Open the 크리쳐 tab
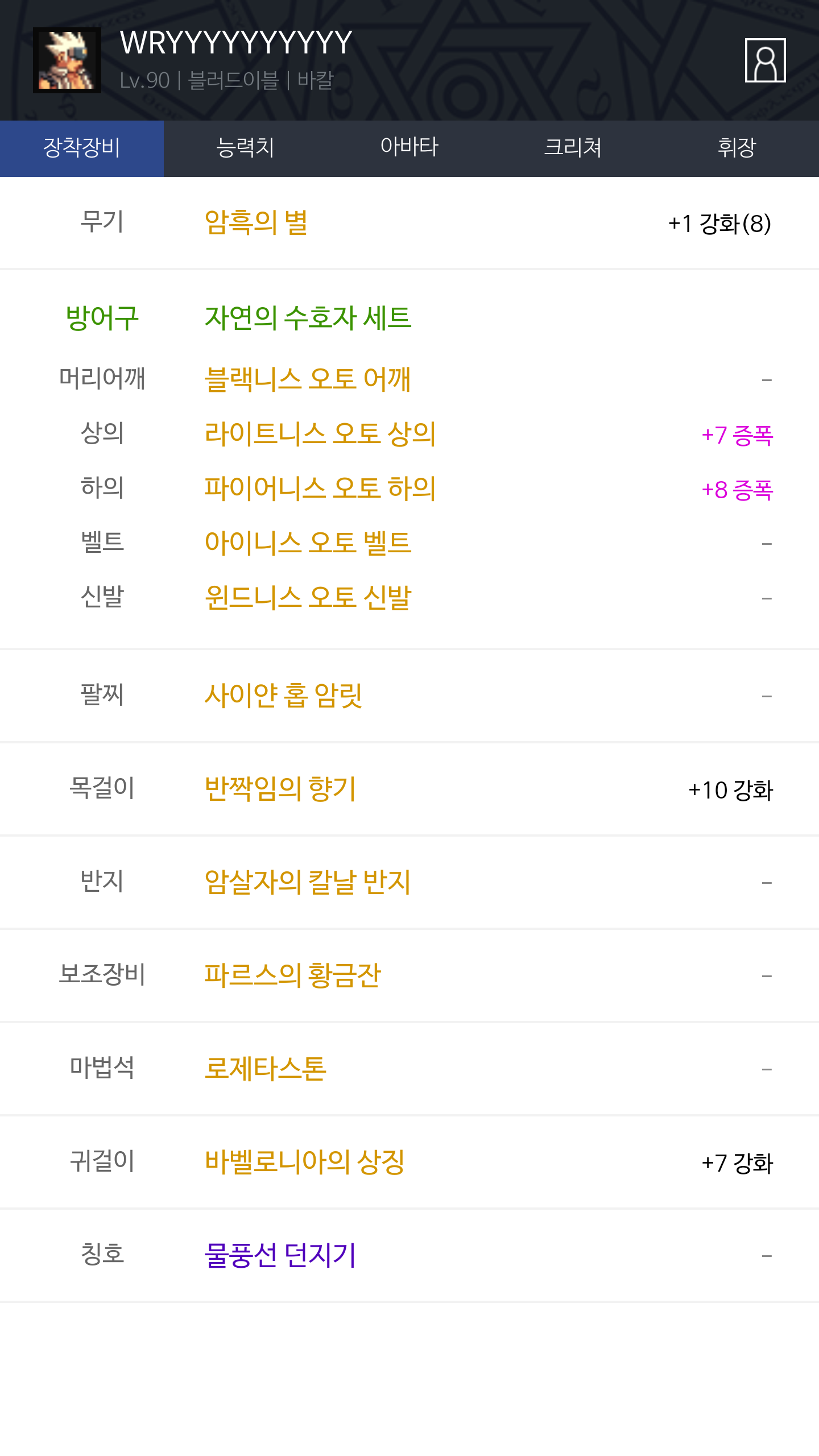The image size is (819, 1456). coord(573,148)
